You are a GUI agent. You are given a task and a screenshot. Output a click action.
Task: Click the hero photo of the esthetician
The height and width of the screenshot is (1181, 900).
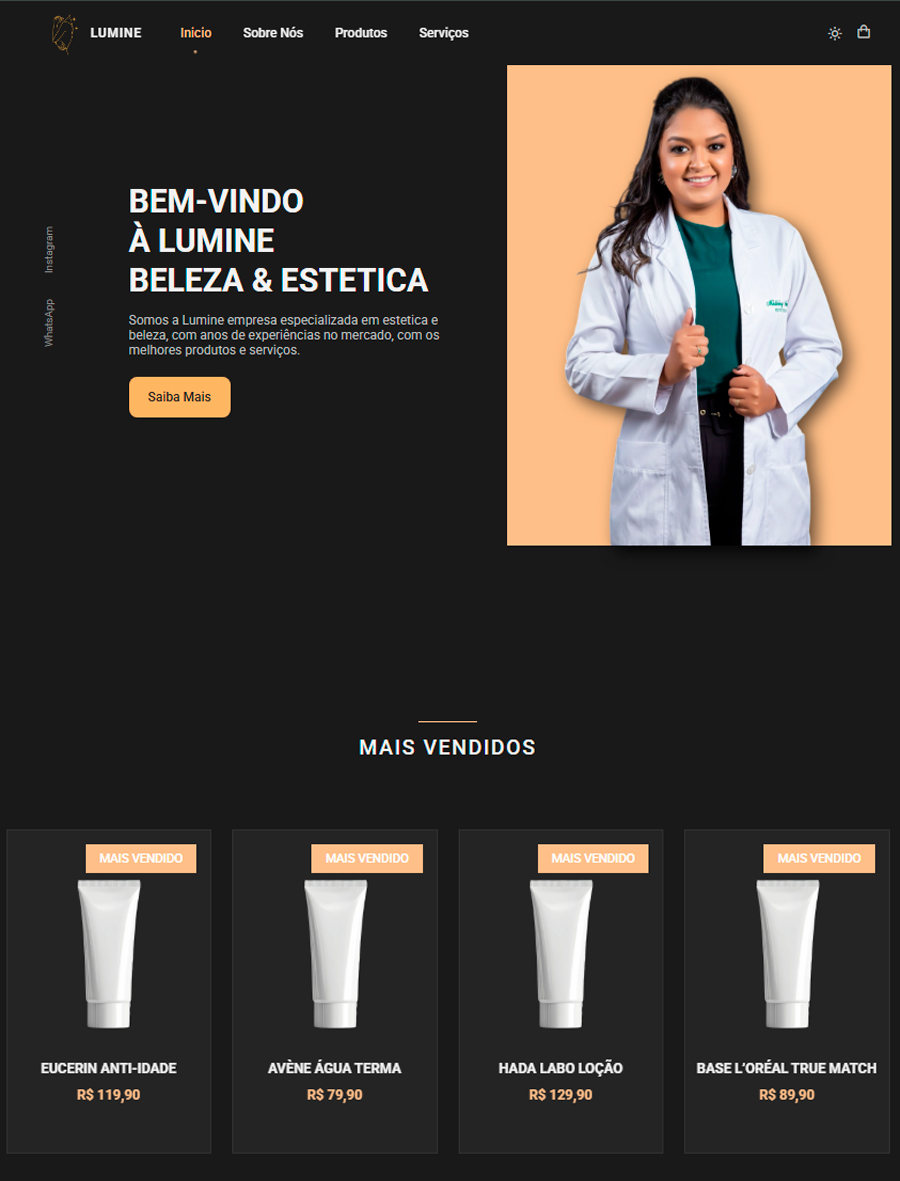point(698,305)
